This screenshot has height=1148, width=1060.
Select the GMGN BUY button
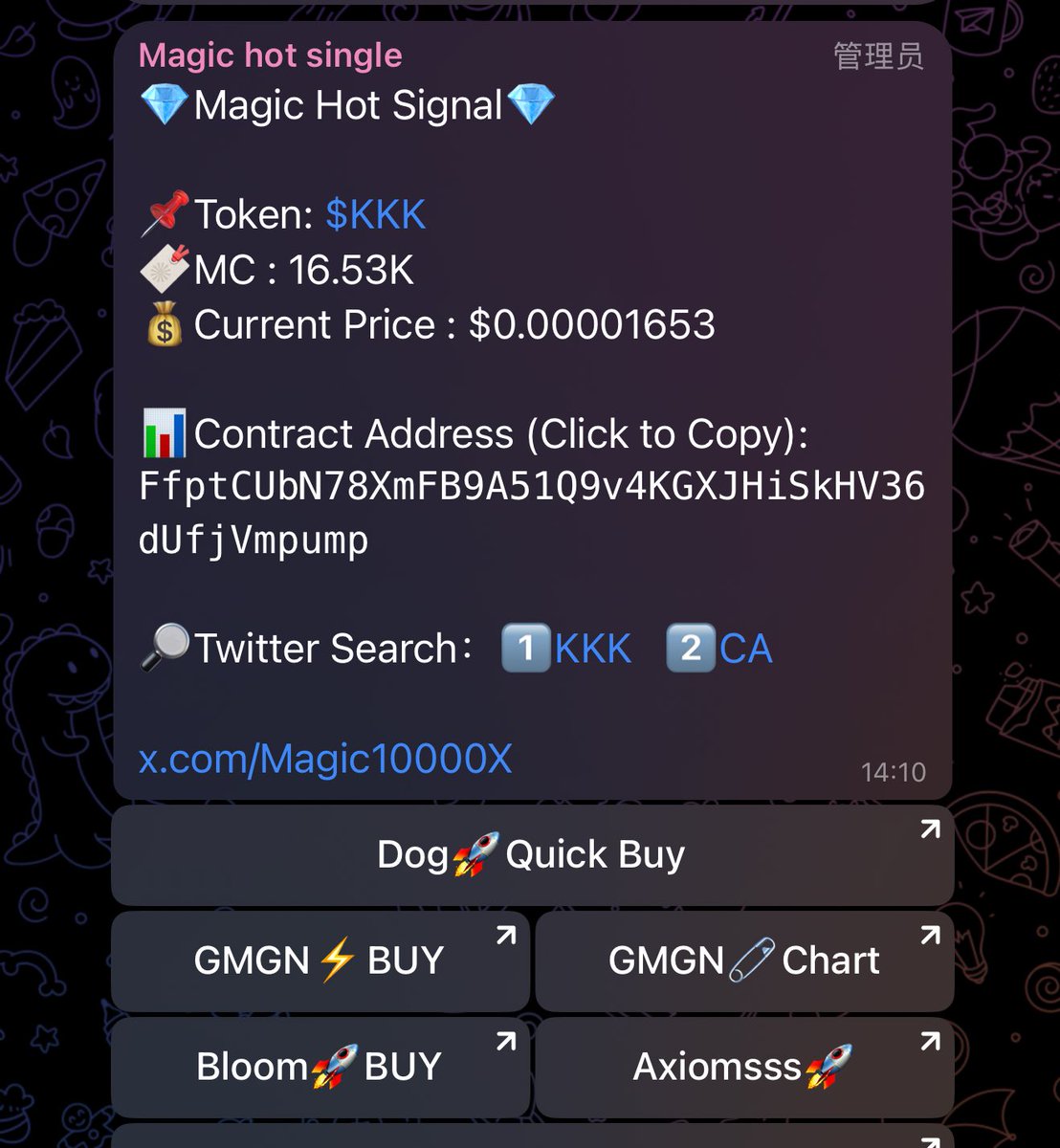[320, 961]
